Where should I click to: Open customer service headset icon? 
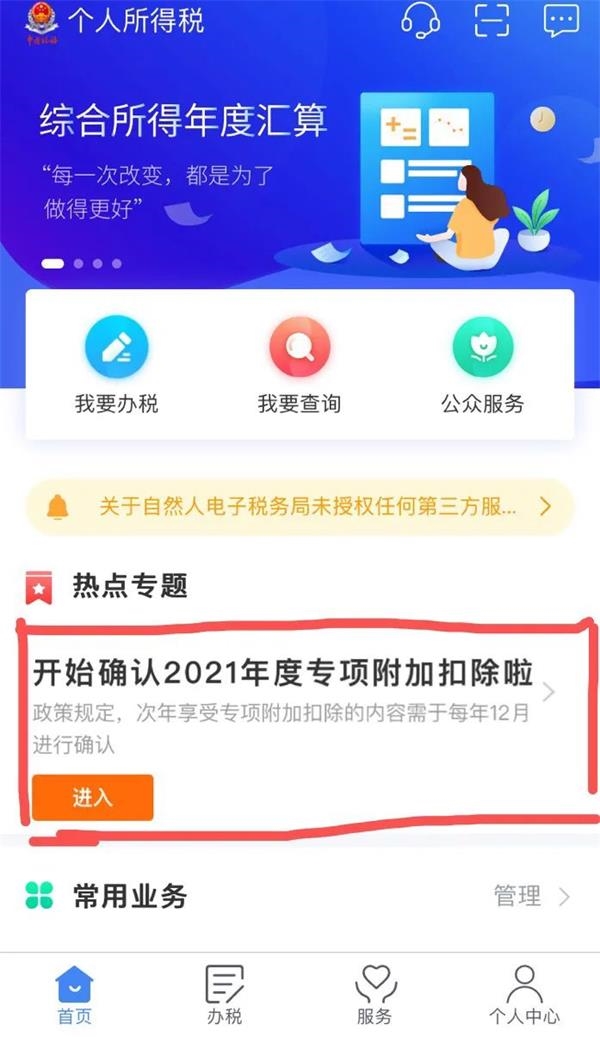pos(420,20)
